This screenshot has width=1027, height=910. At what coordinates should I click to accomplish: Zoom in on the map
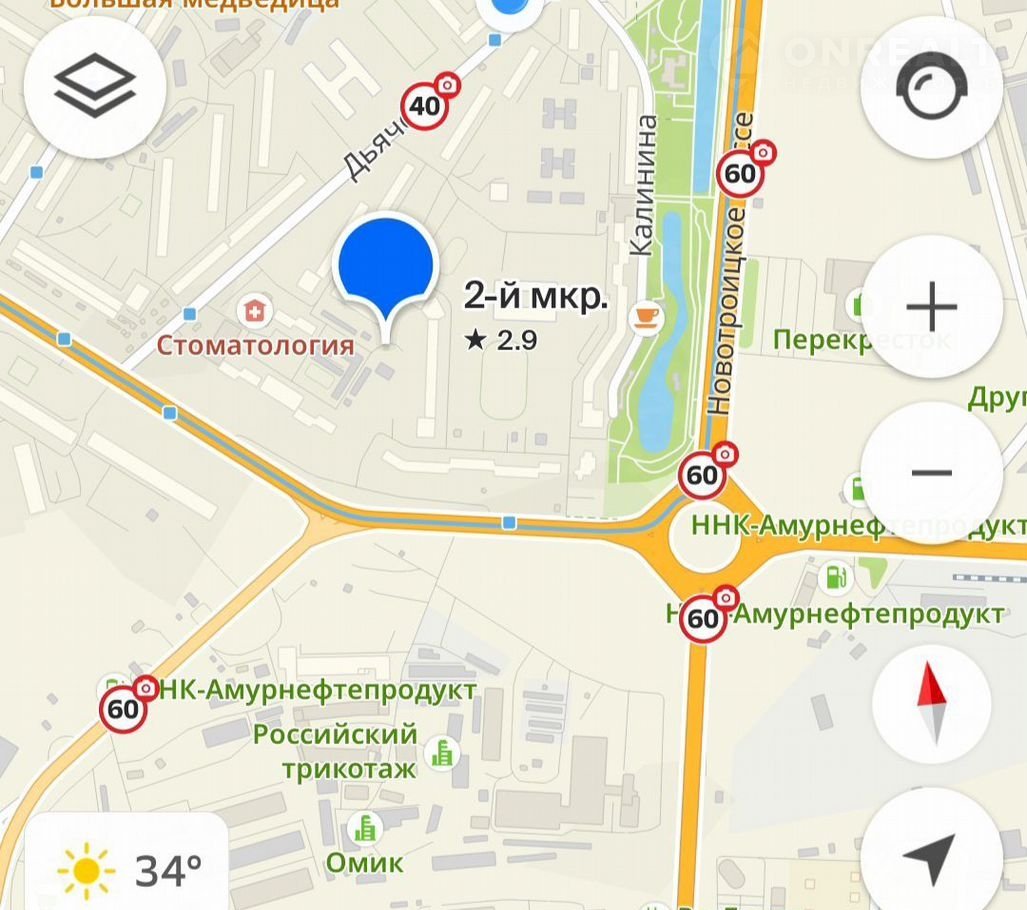[x=931, y=306]
